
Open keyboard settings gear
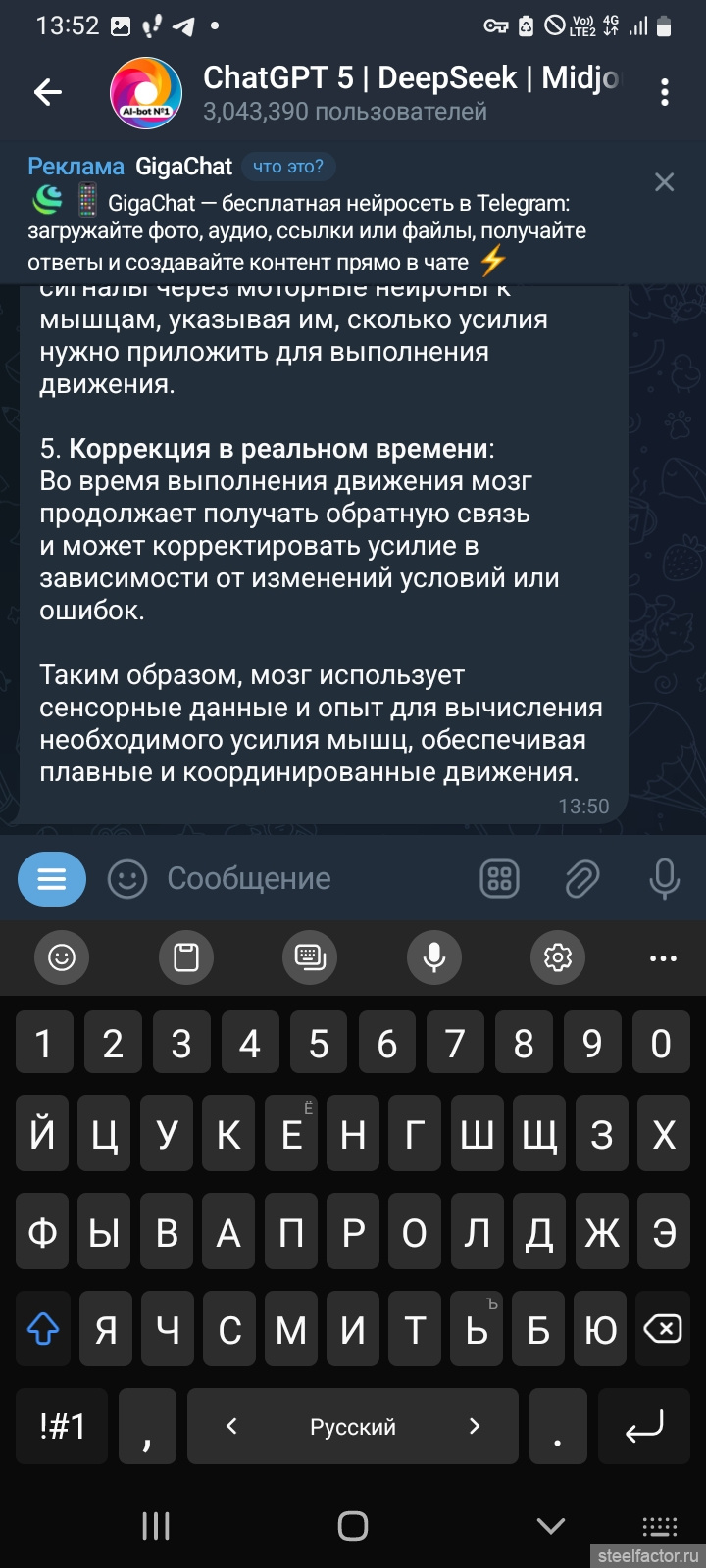click(558, 956)
